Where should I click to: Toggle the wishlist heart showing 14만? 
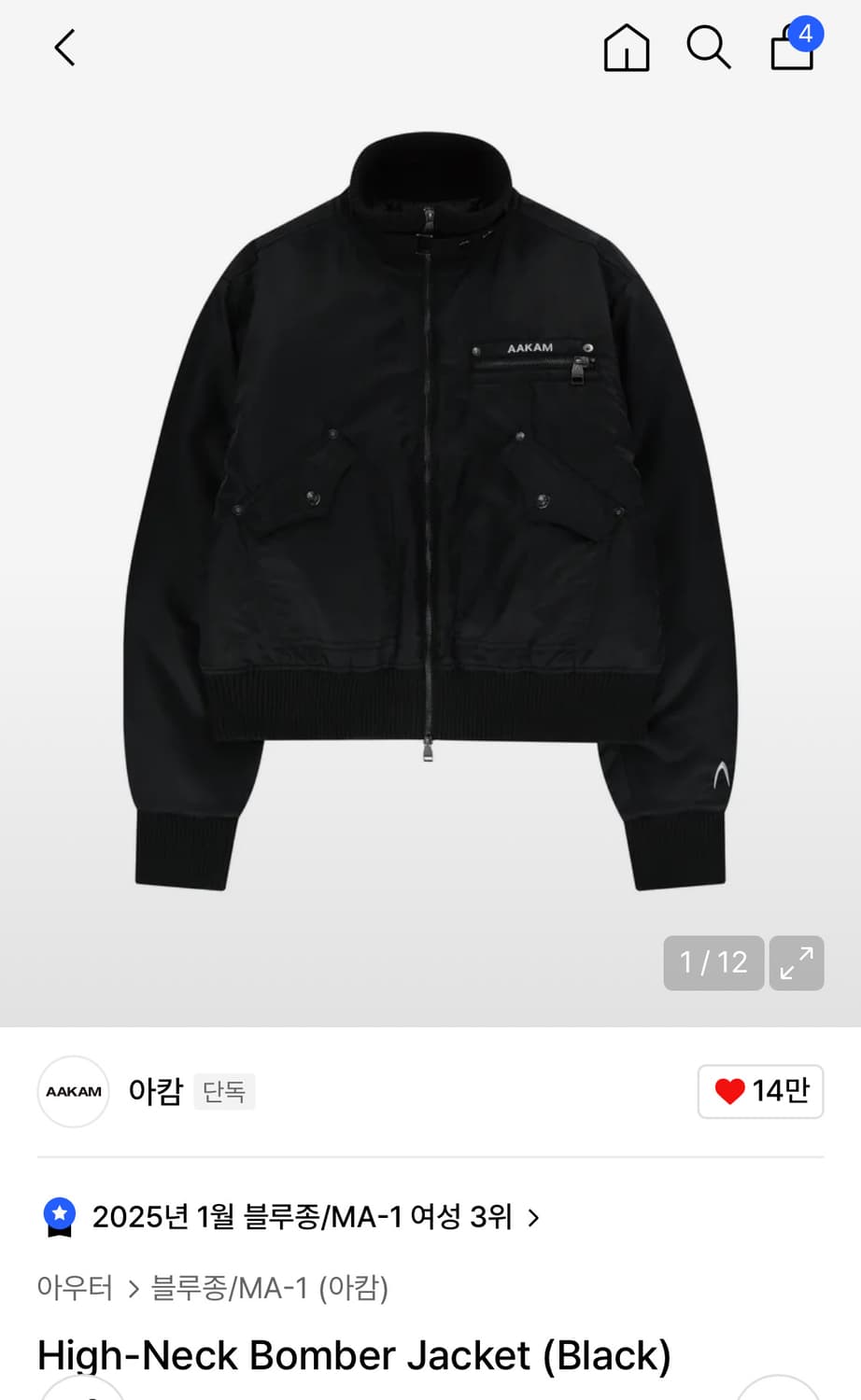point(759,1091)
